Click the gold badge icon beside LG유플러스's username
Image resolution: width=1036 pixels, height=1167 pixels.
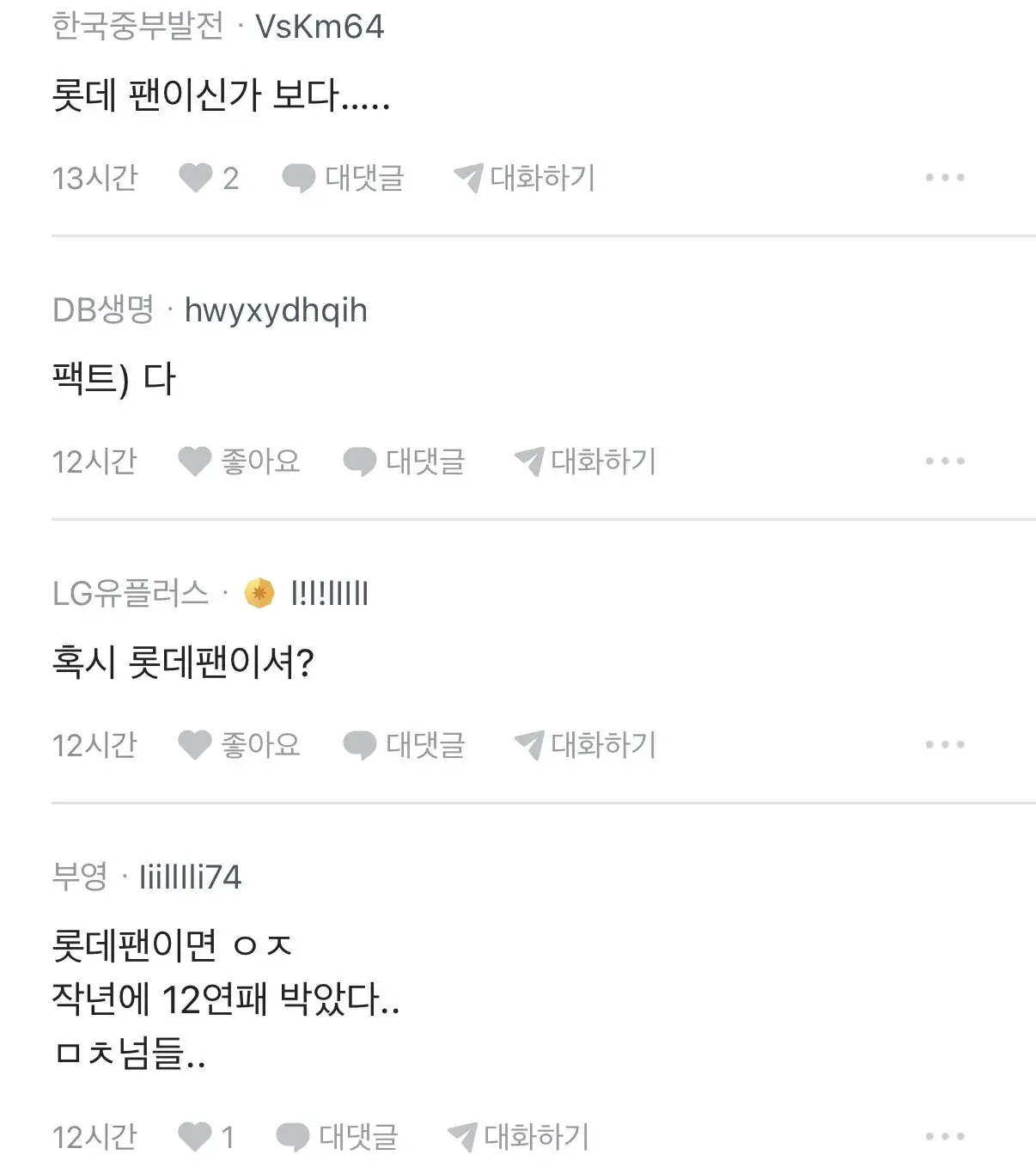[257, 593]
